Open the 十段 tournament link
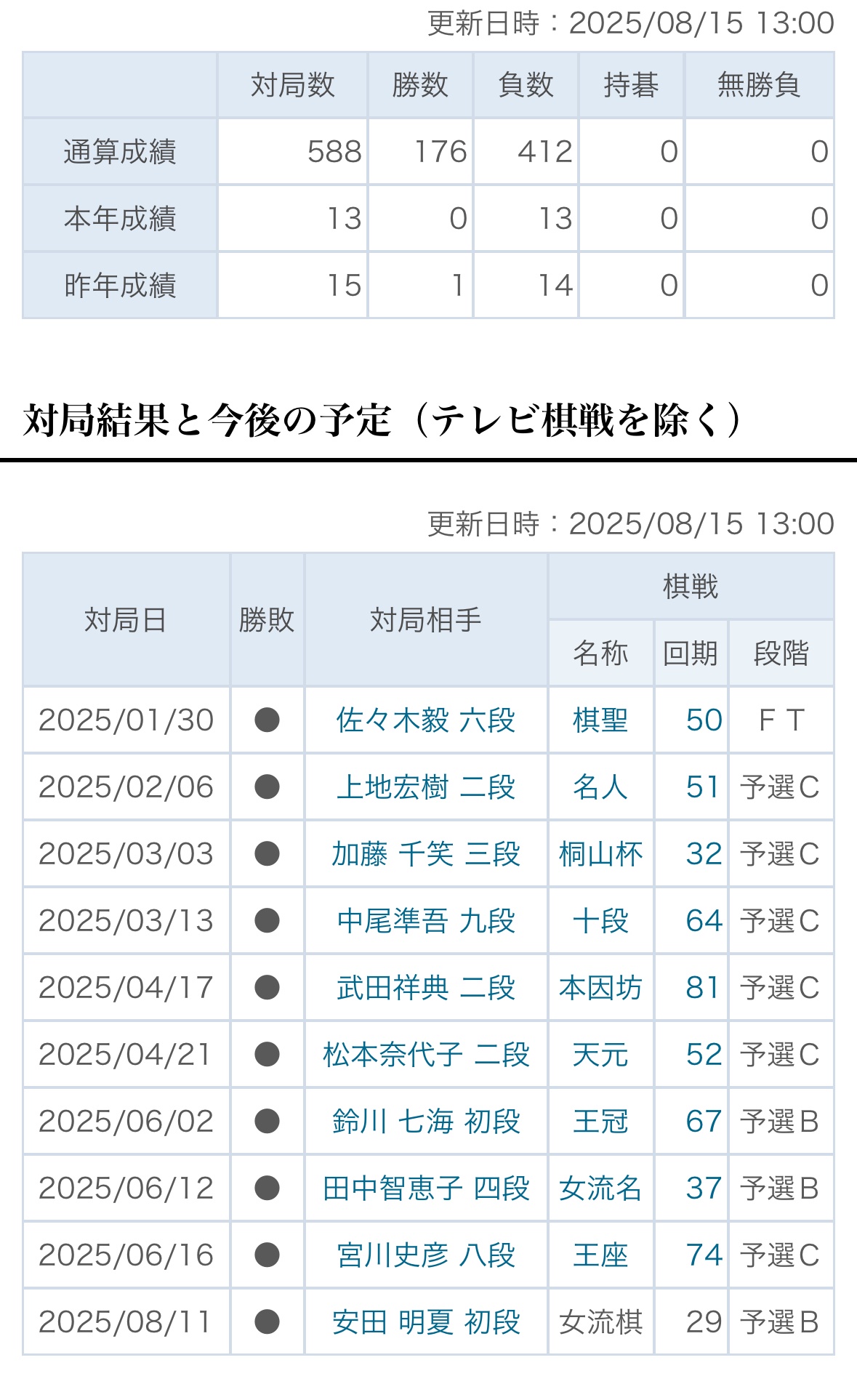Image resolution: width=857 pixels, height=1400 pixels. [x=600, y=921]
